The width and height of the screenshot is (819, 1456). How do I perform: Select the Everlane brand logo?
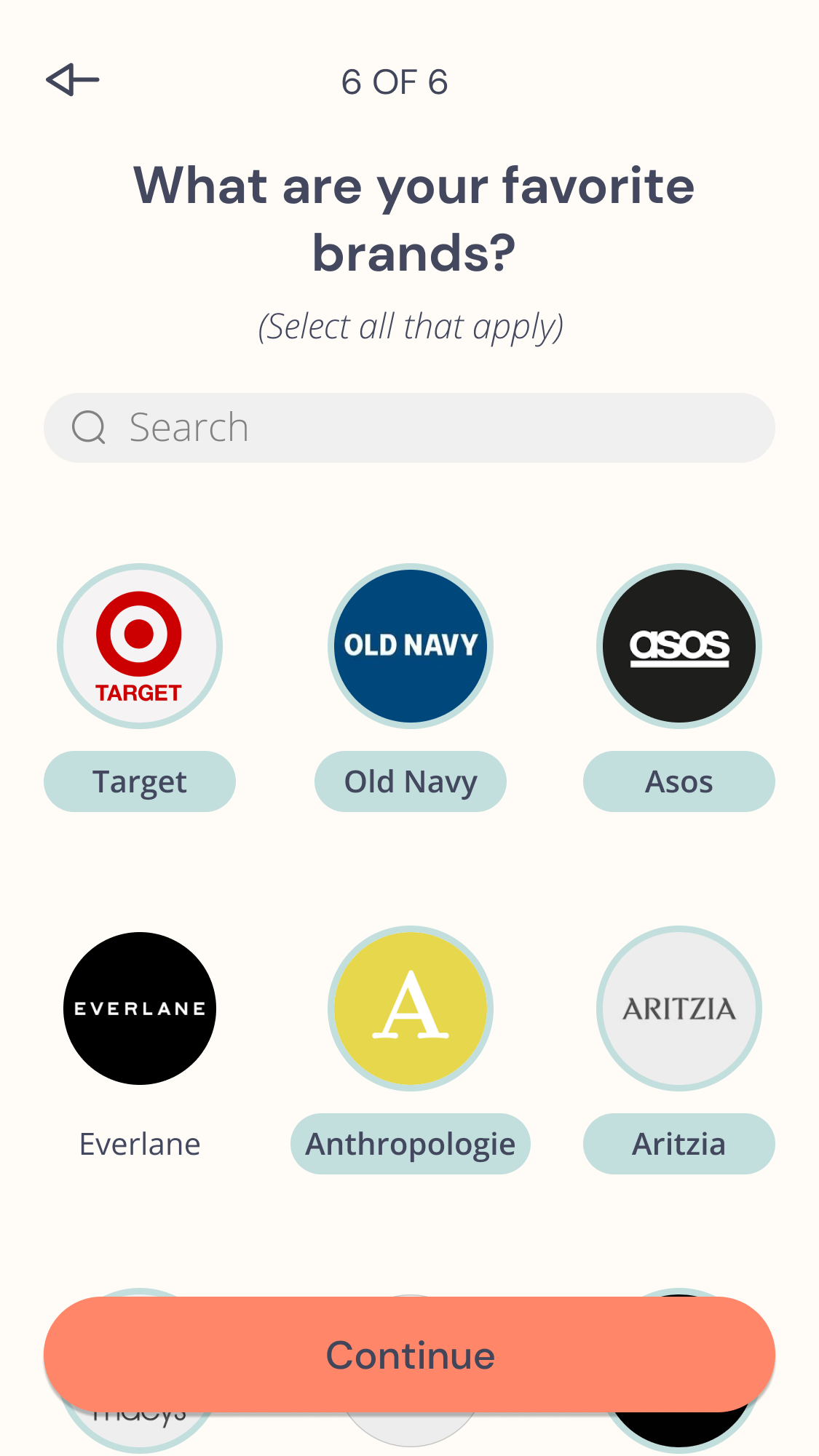coord(140,1009)
